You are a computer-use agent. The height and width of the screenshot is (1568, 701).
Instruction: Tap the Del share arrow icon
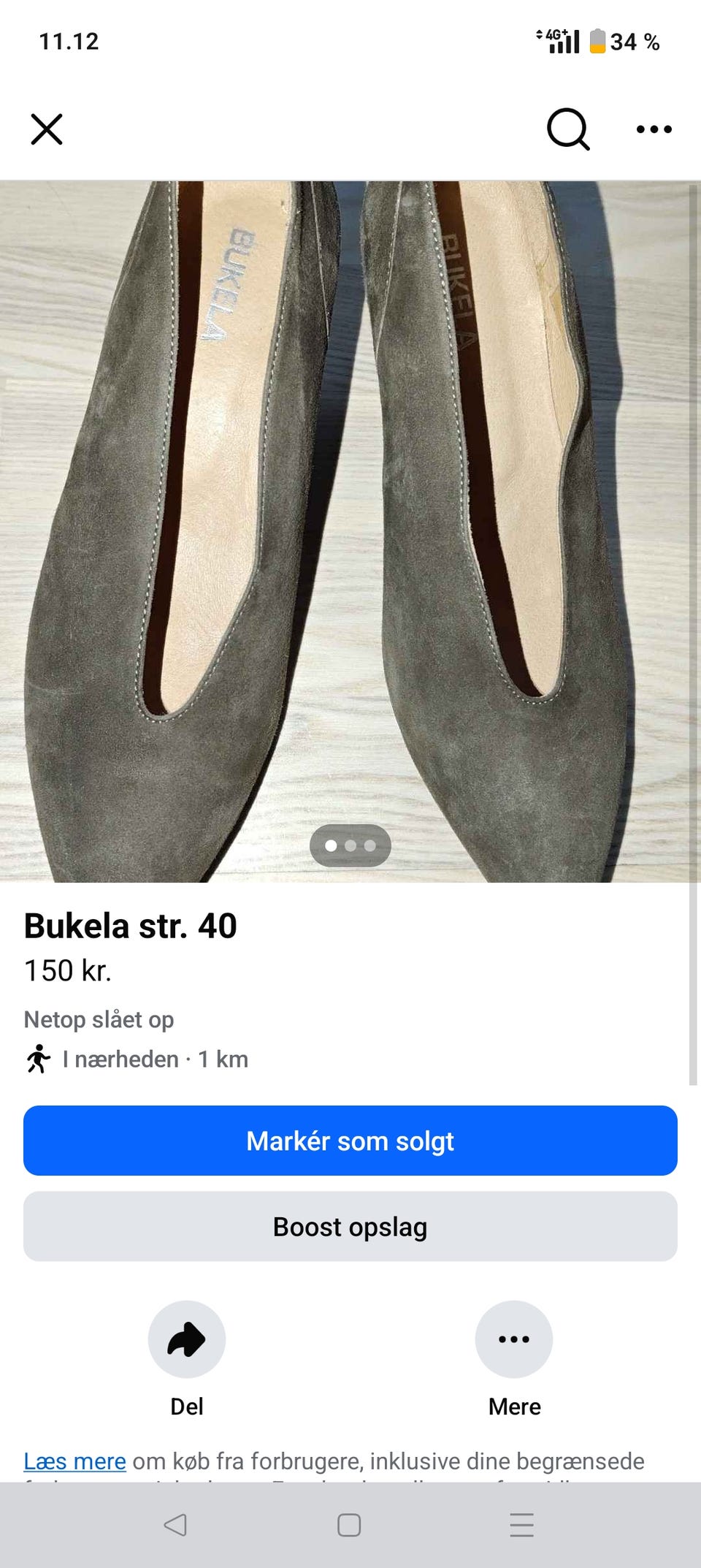click(x=186, y=1339)
